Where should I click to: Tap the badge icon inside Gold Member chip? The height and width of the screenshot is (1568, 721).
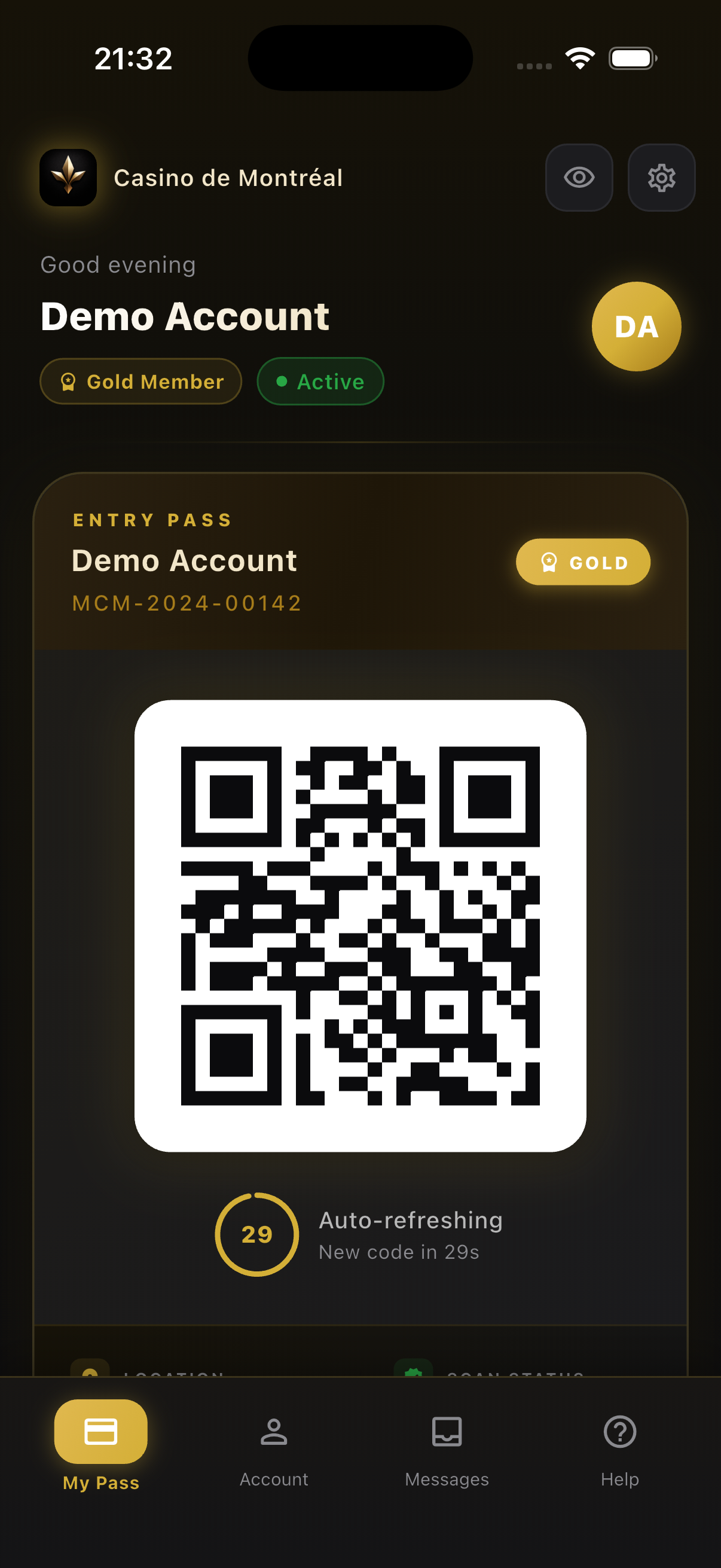coord(69,382)
